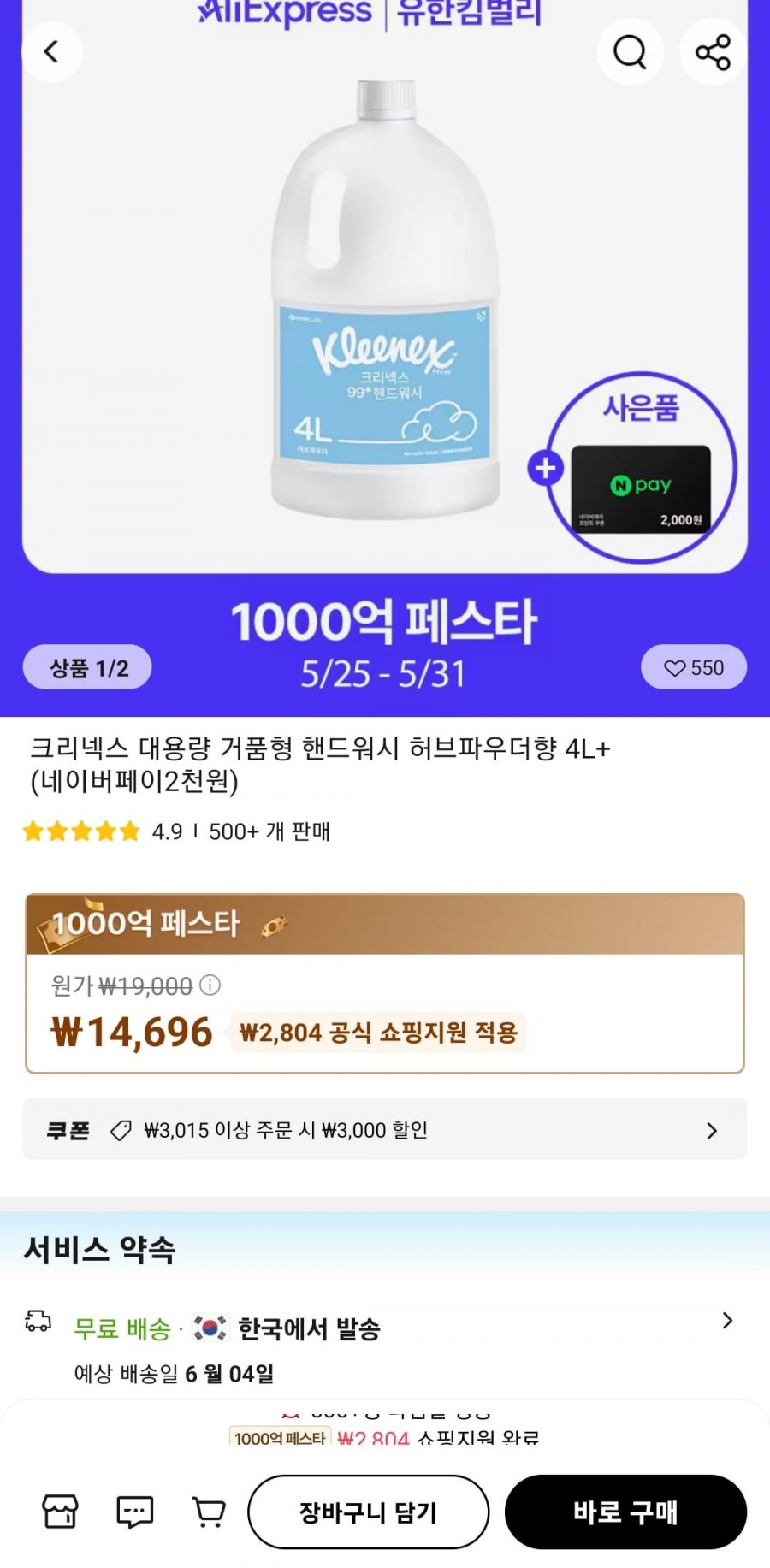The width and height of the screenshot is (770, 1568).
Task: Visit the seller's store icon
Action: [60, 1512]
